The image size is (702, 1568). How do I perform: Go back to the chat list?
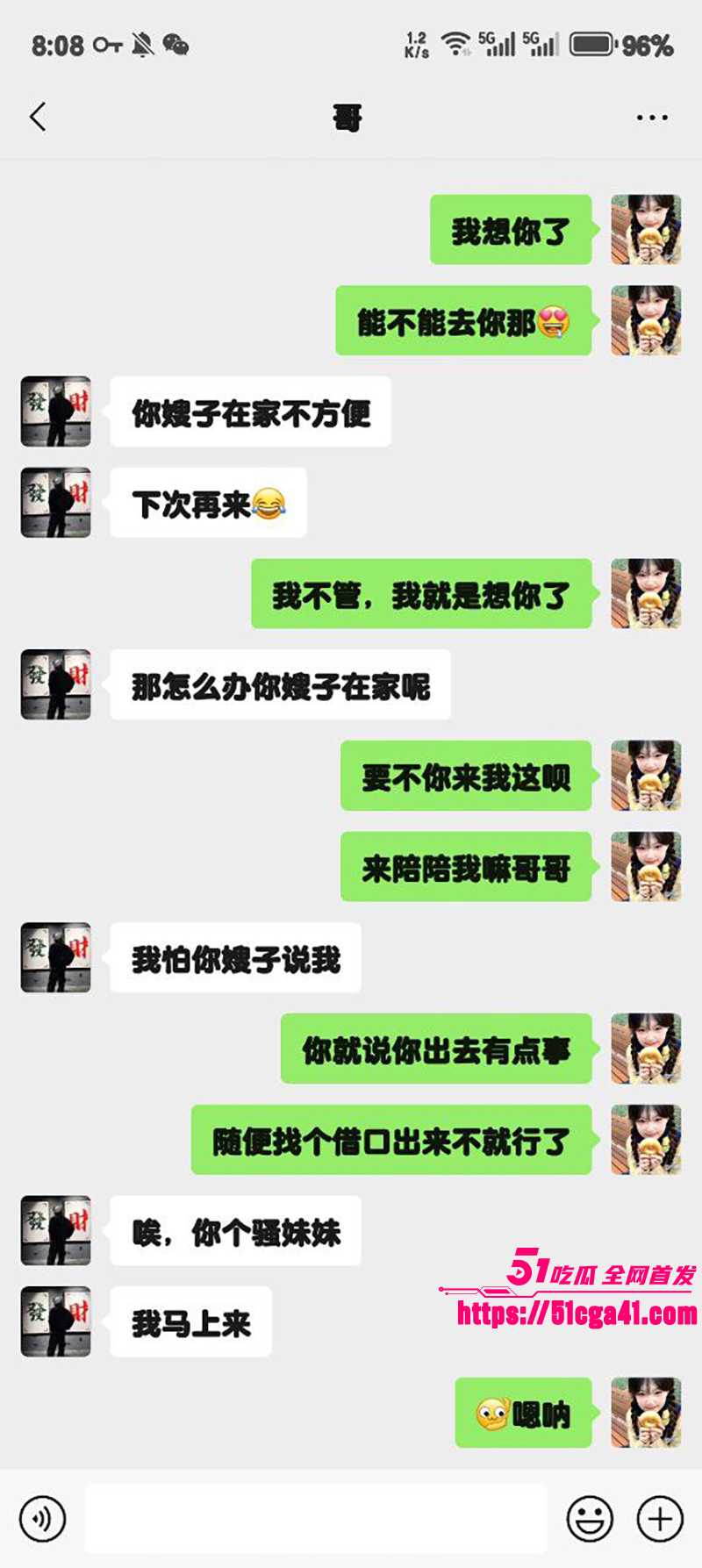(38, 117)
